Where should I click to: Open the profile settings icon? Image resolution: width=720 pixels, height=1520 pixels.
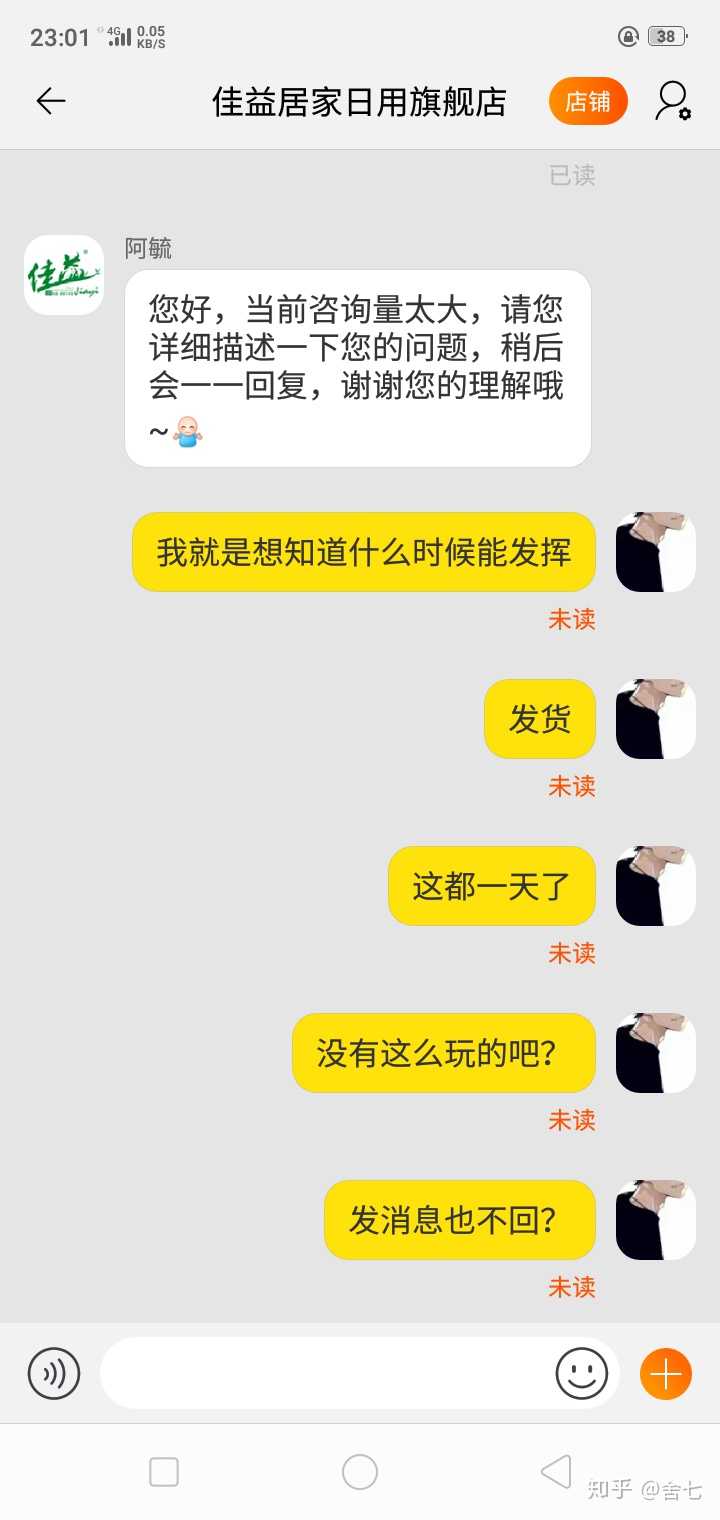(x=673, y=101)
